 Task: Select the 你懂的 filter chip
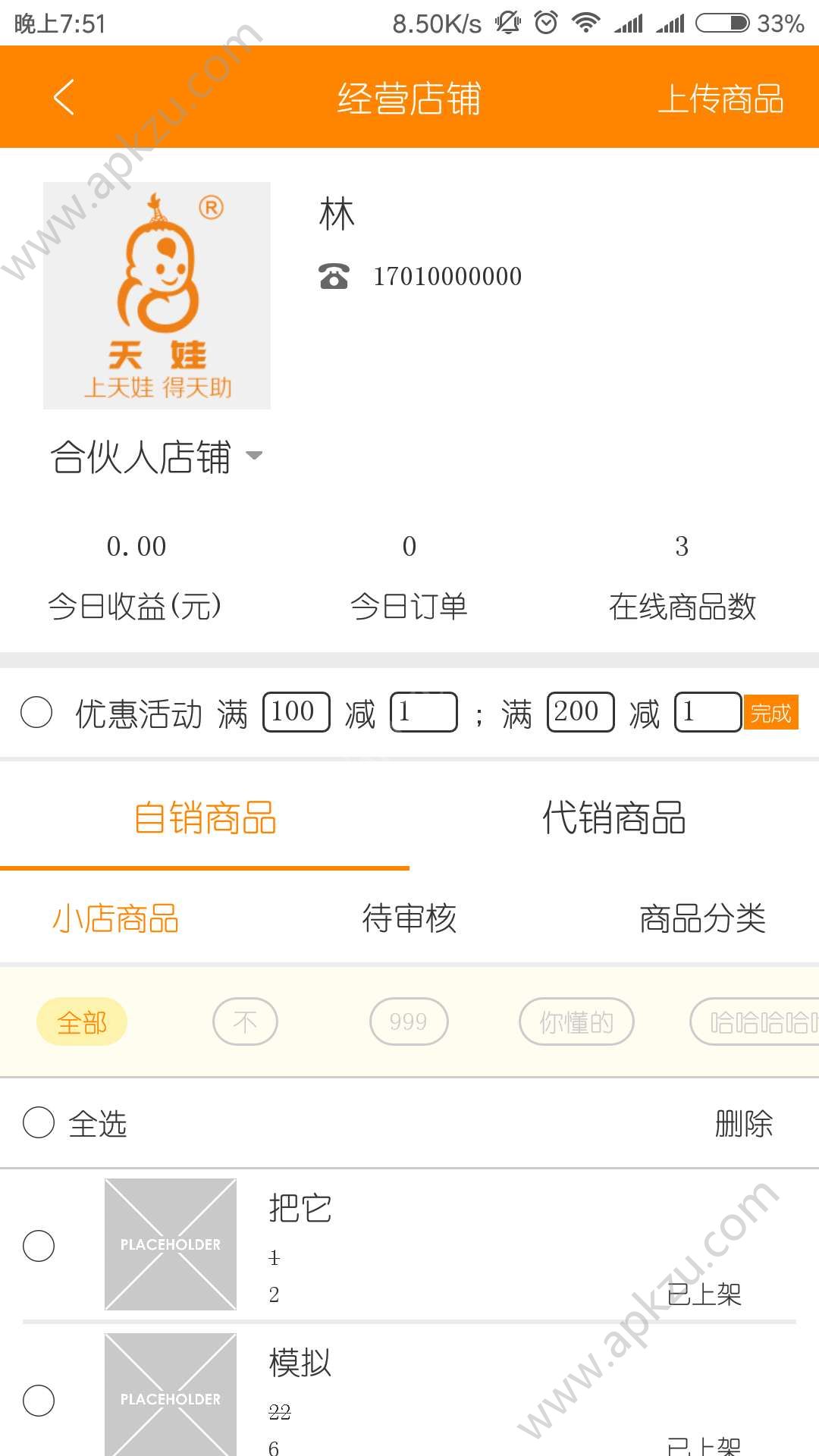tap(576, 1021)
